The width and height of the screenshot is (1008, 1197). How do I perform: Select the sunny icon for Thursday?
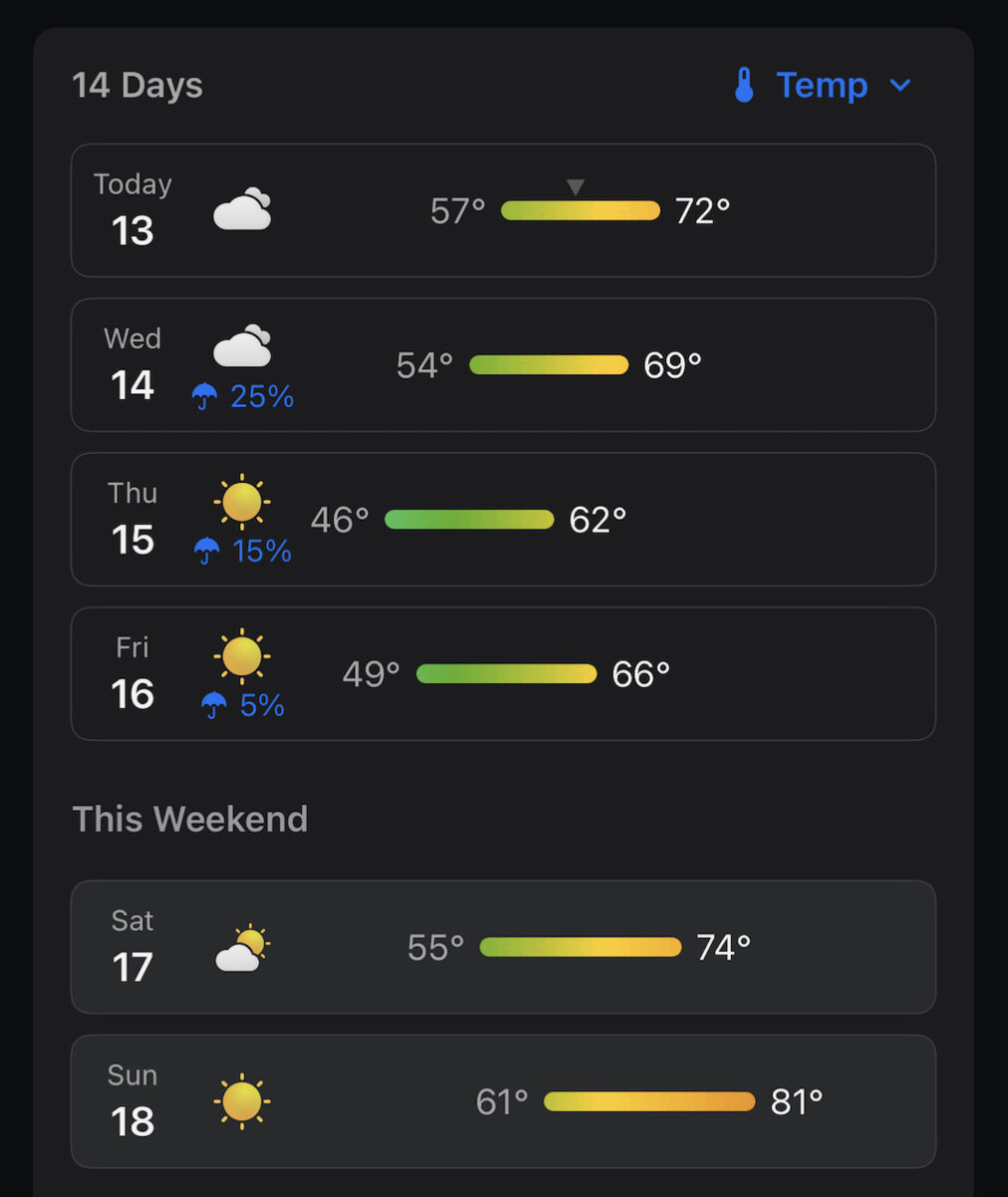pyautogui.click(x=240, y=504)
